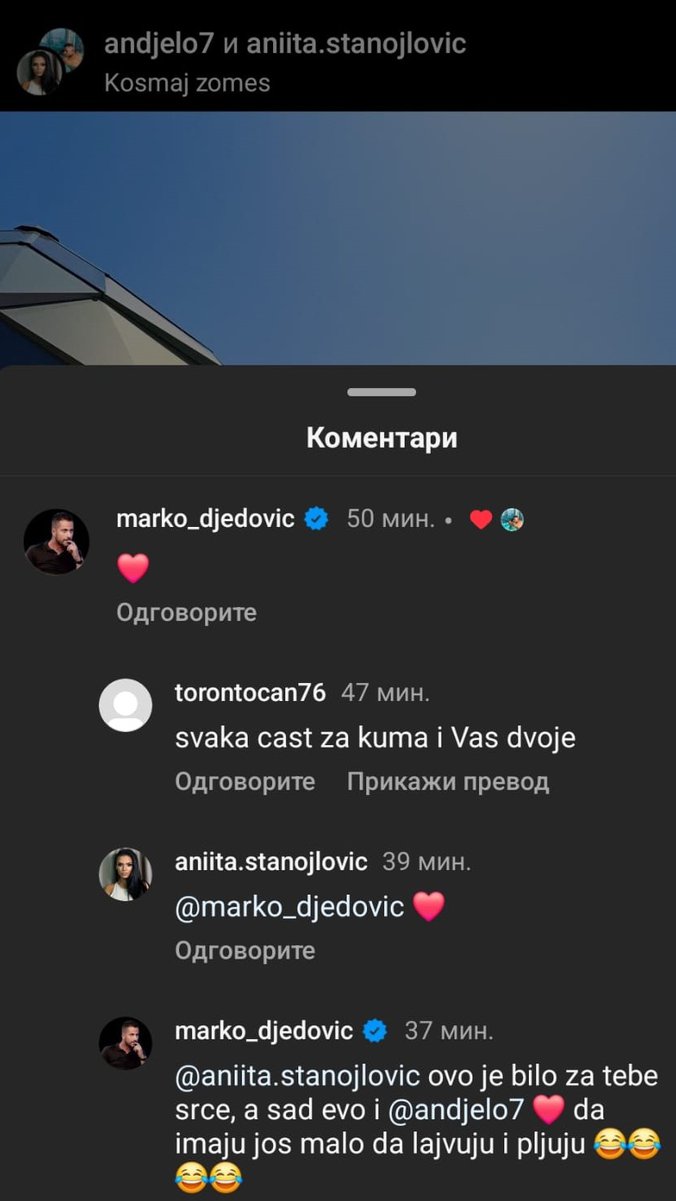Open marko_djedovic's avatar on top comment
The height and width of the screenshot is (1201, 676).
tap(56, 541)
